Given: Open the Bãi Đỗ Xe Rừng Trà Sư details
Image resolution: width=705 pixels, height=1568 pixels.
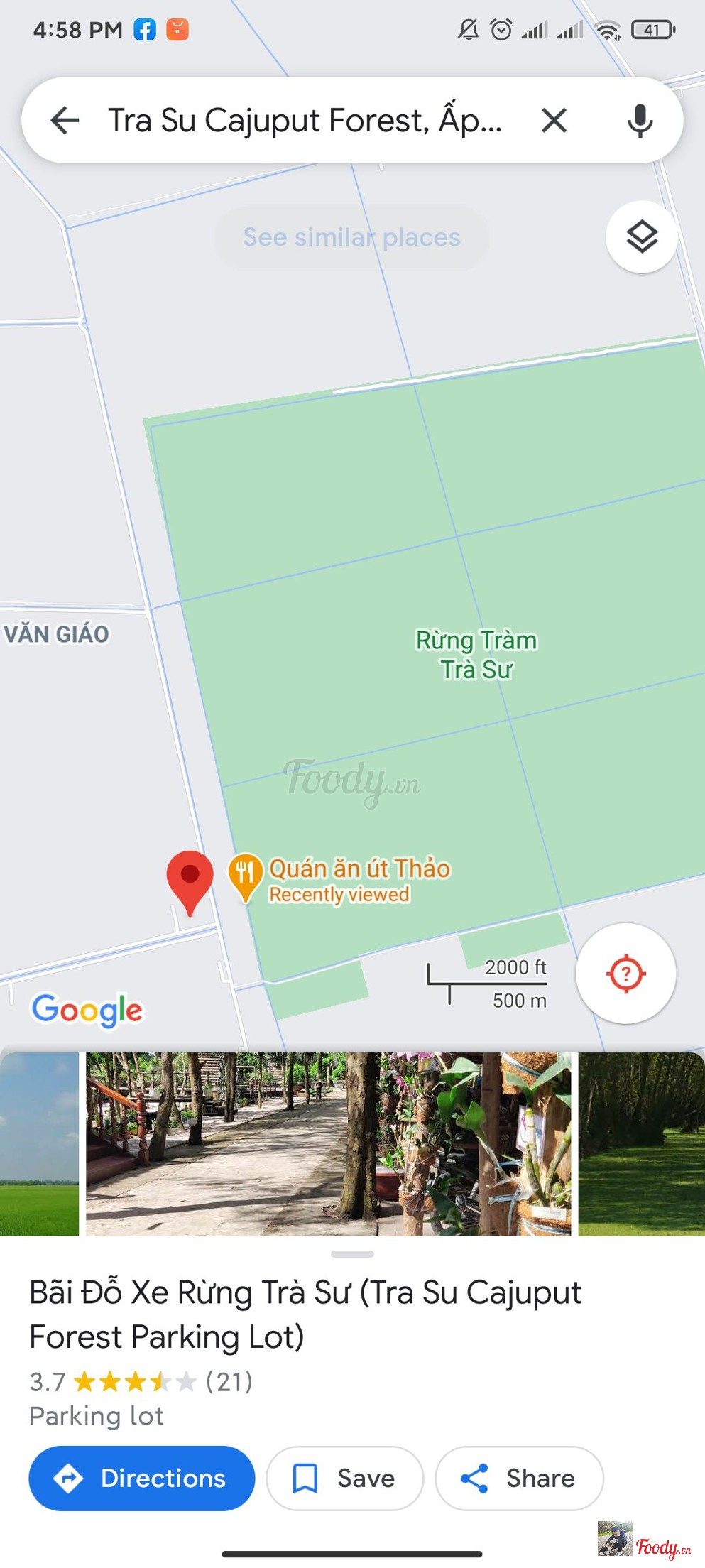Looking at the screenshot, I should pos(305,1314).
